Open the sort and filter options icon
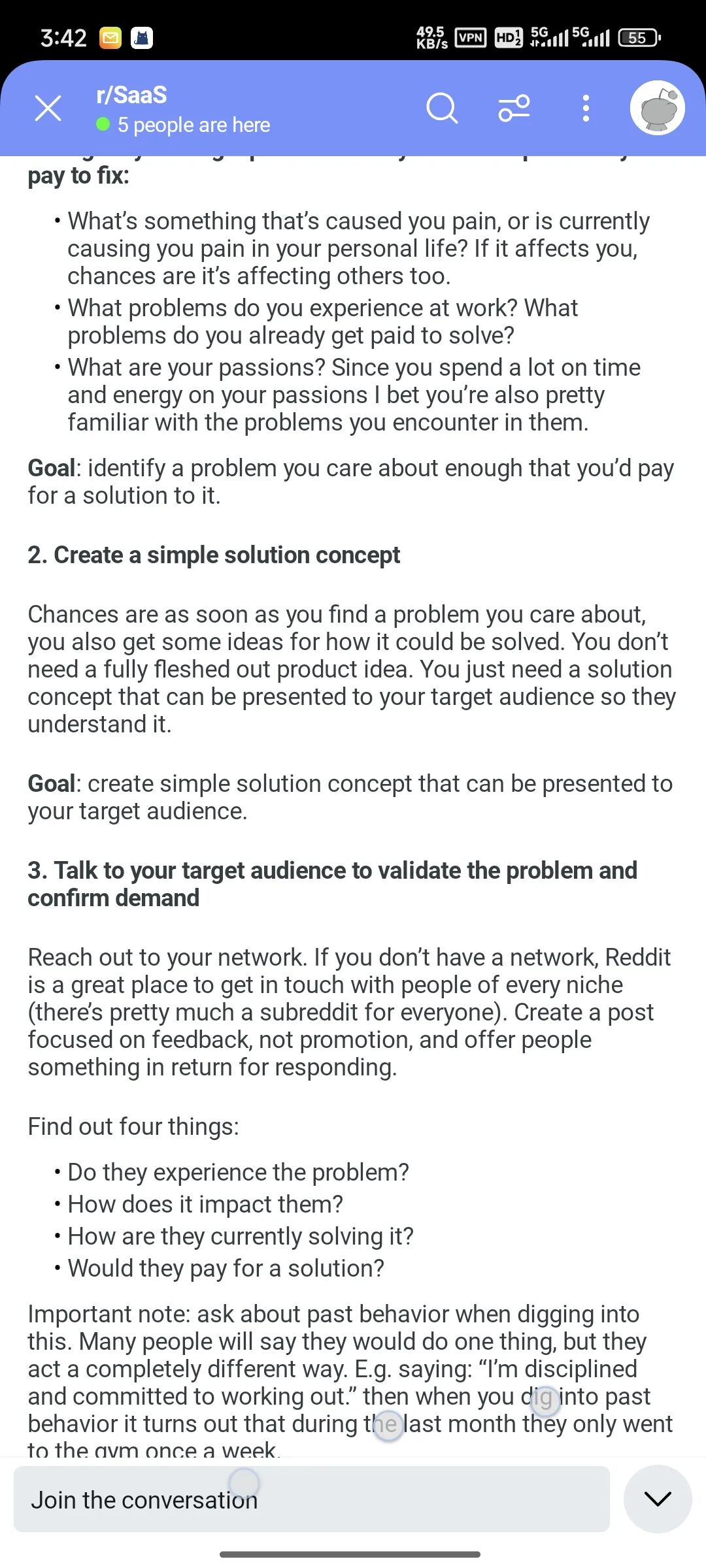This screenshot has width=706, height=1568. (514, 108)
